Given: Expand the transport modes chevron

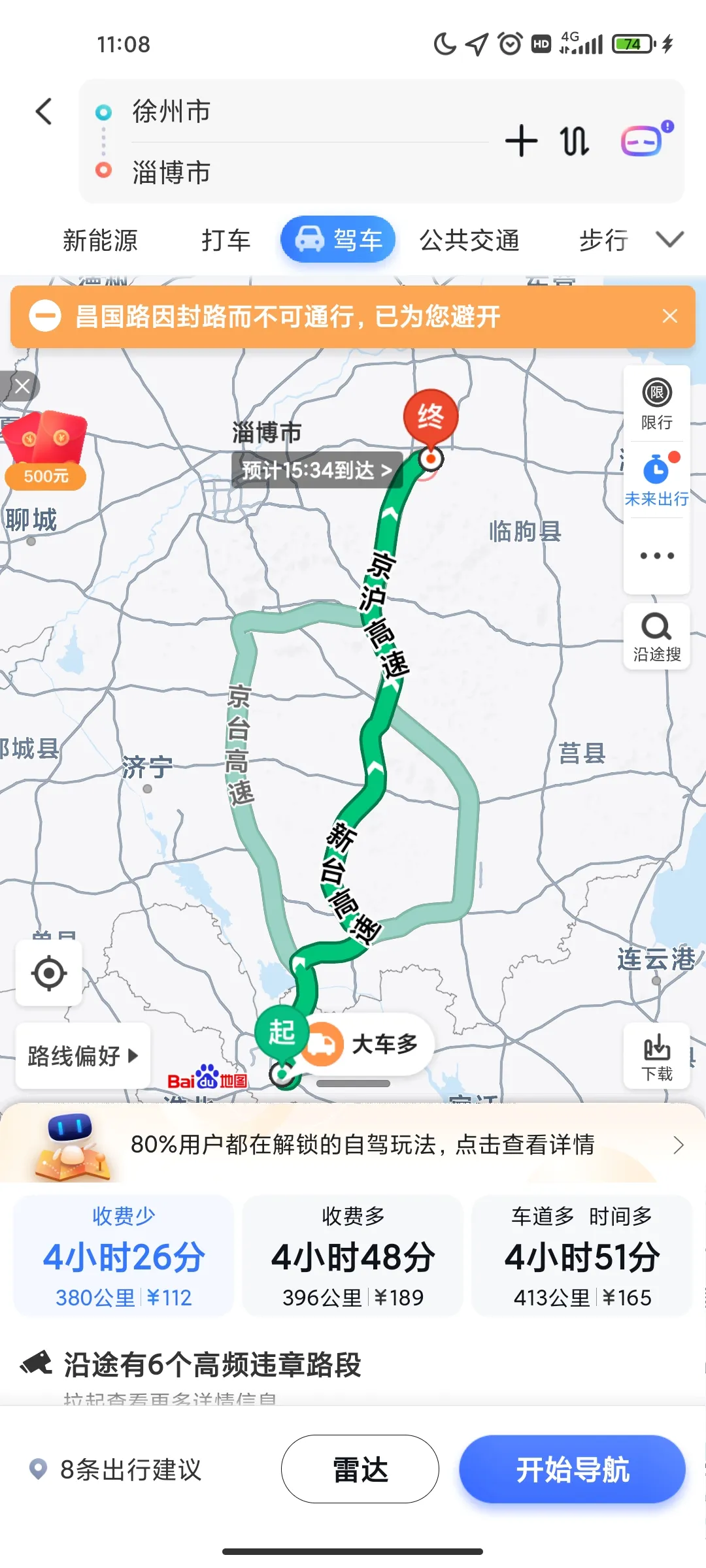Looking at the screenshot, I should [x=669, y=240].
